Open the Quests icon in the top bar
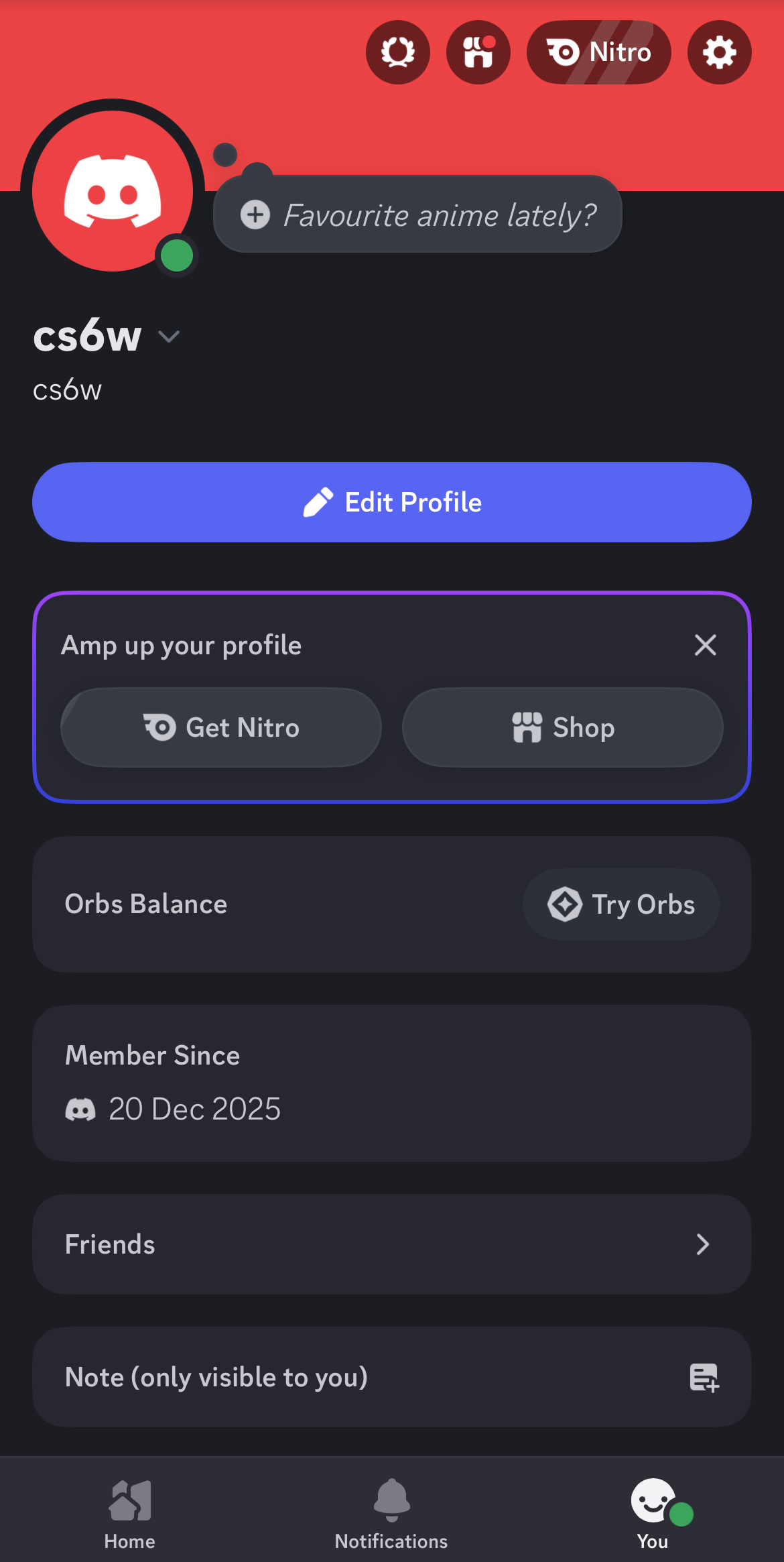The width and height of the screenshot is (784, 1562). click(x=398, y=52)
